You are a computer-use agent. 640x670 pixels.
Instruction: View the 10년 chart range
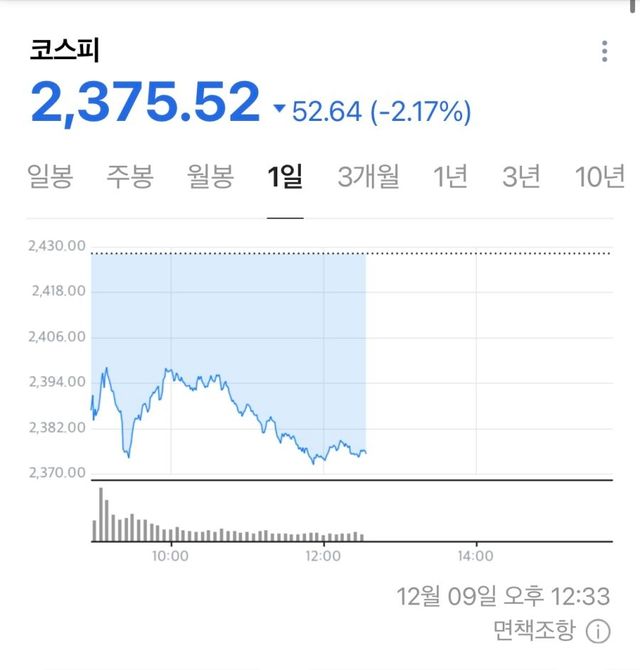click(600, 178)
